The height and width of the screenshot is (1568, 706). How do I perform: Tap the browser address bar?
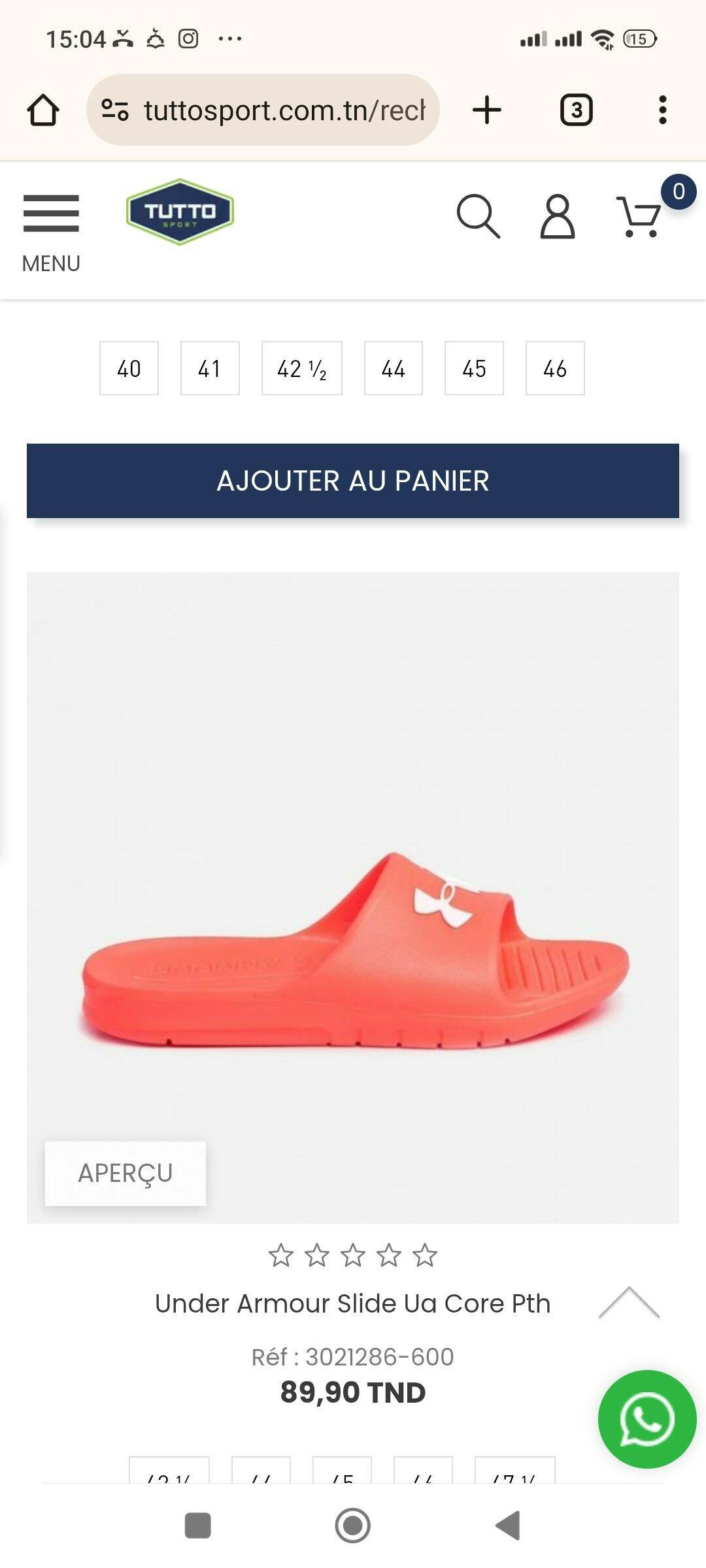(263, 110)
